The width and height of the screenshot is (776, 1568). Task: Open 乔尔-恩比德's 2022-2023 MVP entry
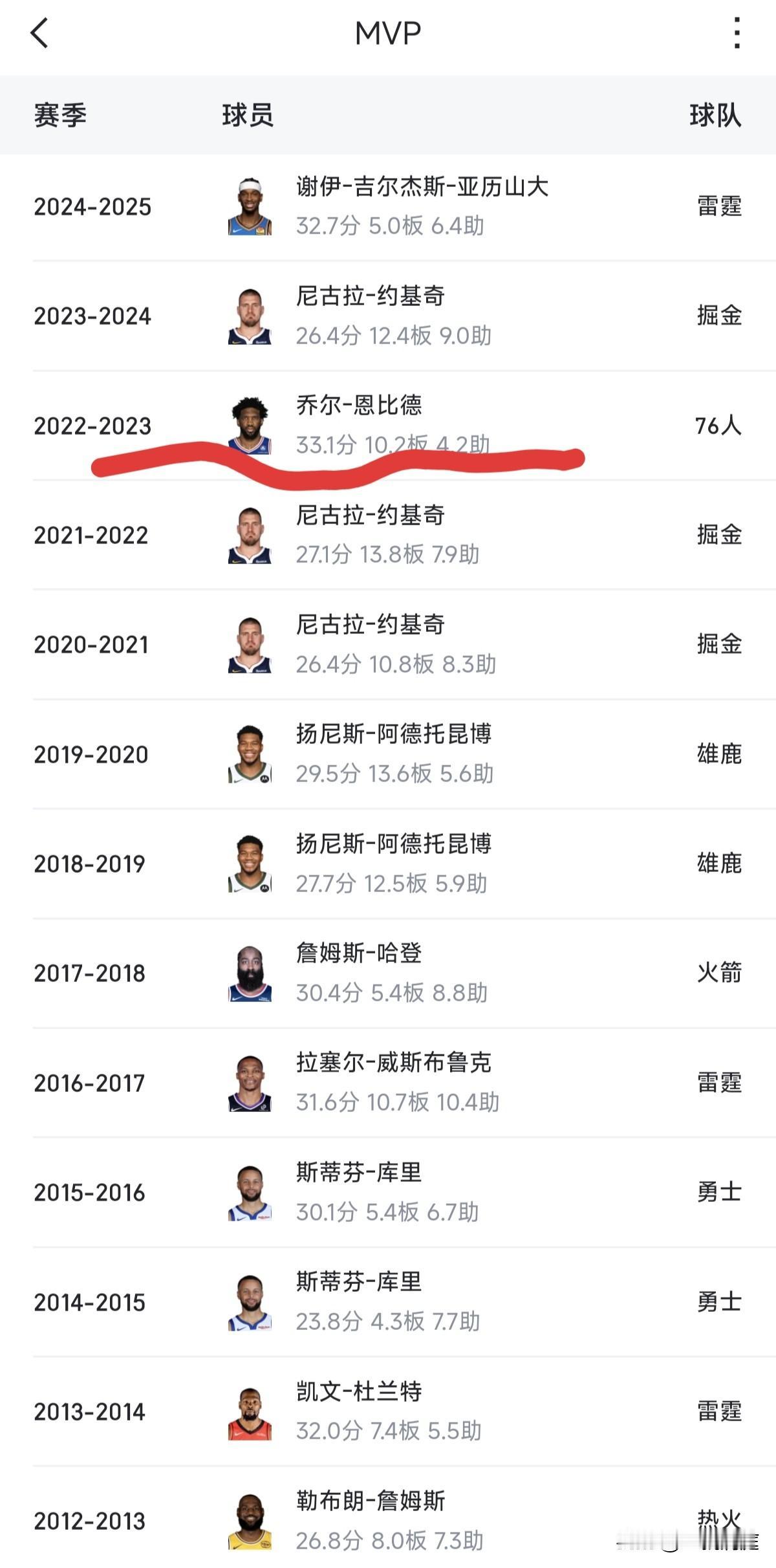coord(388,424)
